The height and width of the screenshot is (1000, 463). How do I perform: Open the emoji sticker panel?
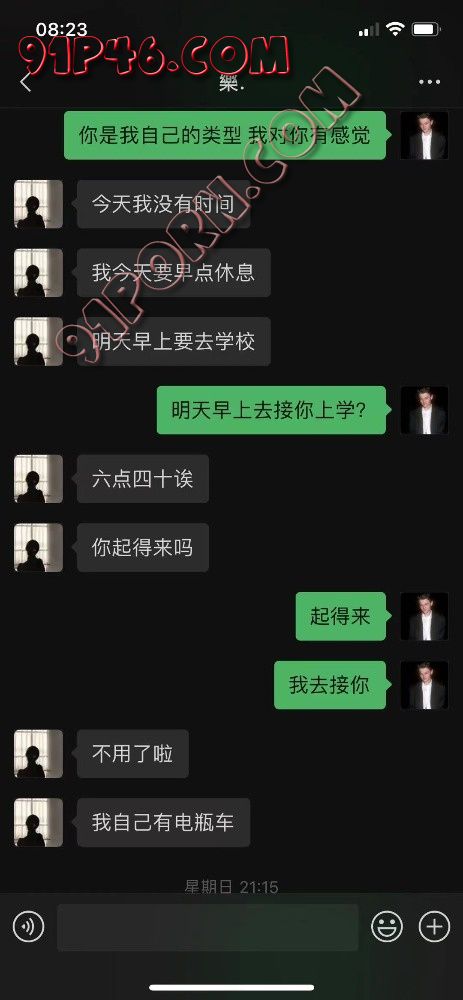387,927
